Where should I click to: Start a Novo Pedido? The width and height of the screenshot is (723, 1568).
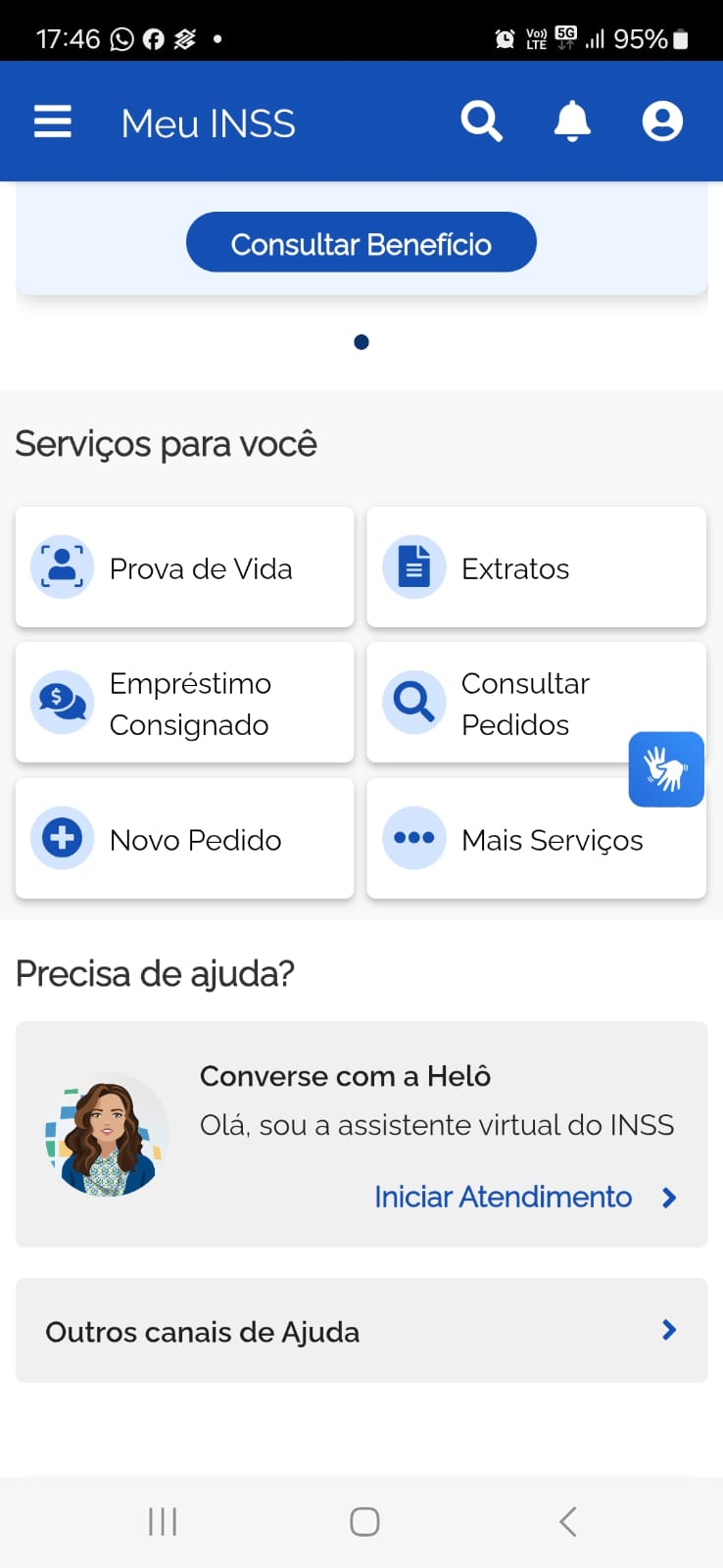[184, 839]
